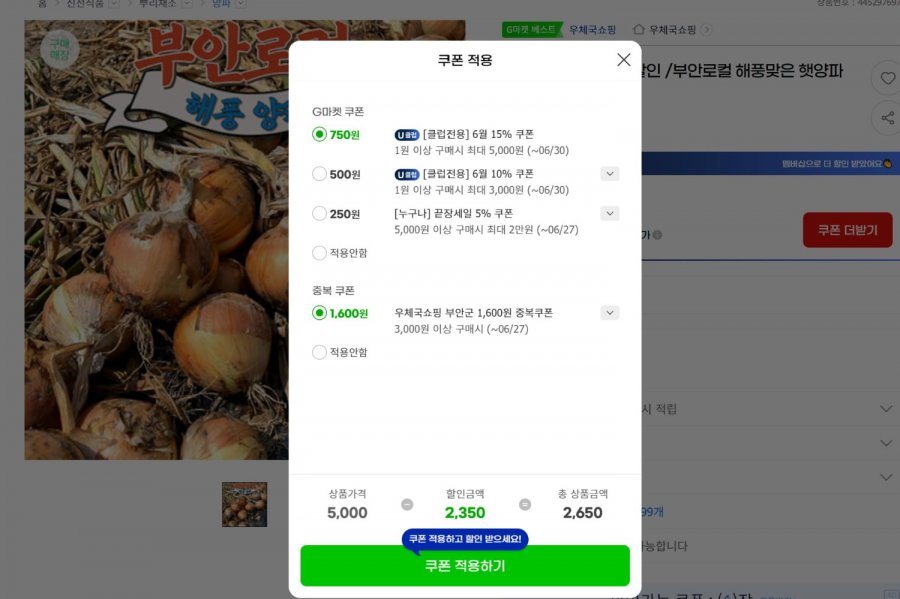This screenshot has height=599, width=900.
Task: Choose 적용안함 under G마켓 쿠폰
Action: [x=320, y=253]
